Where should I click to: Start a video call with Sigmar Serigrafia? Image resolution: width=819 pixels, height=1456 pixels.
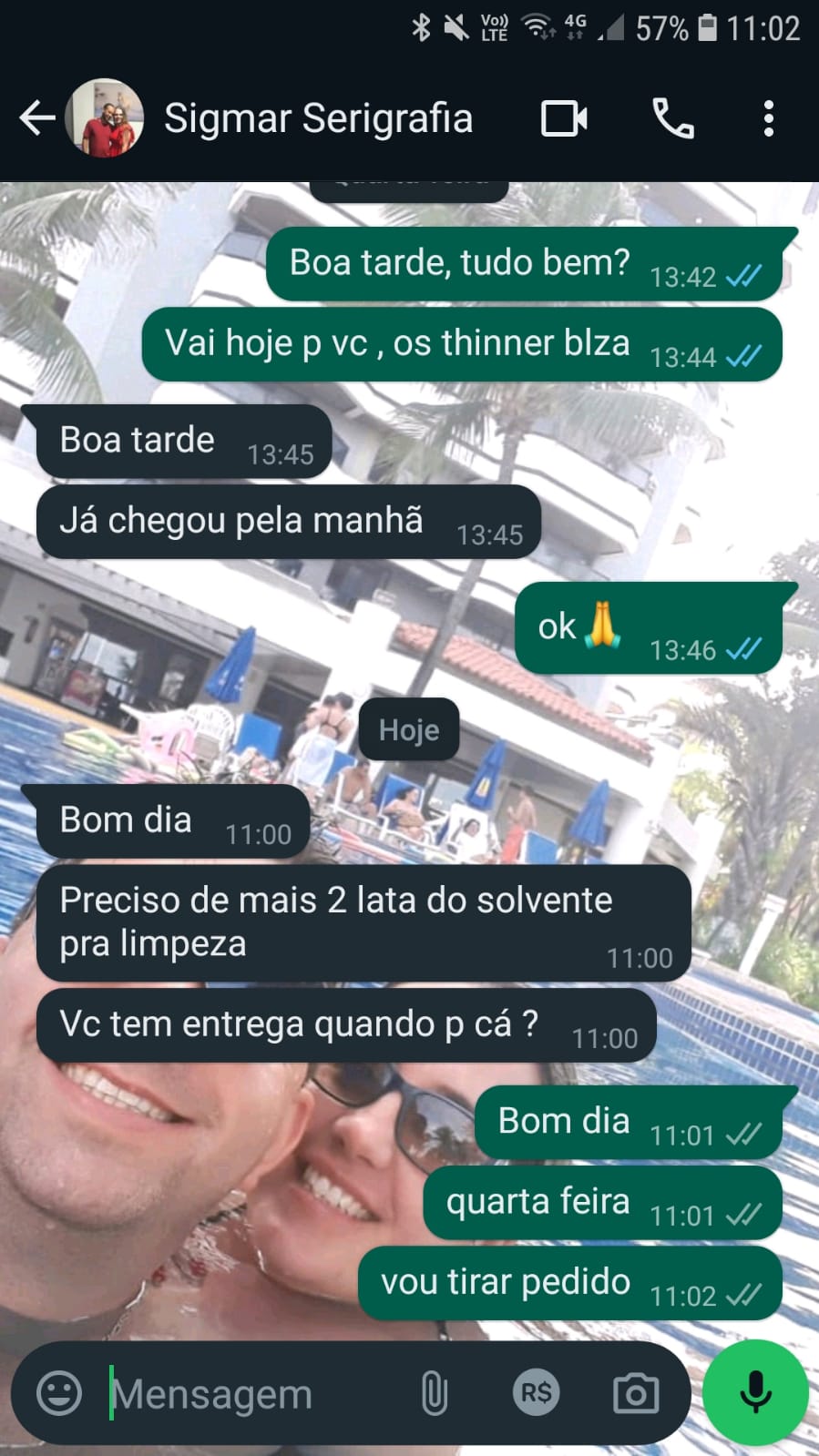[x=564, y=118]
